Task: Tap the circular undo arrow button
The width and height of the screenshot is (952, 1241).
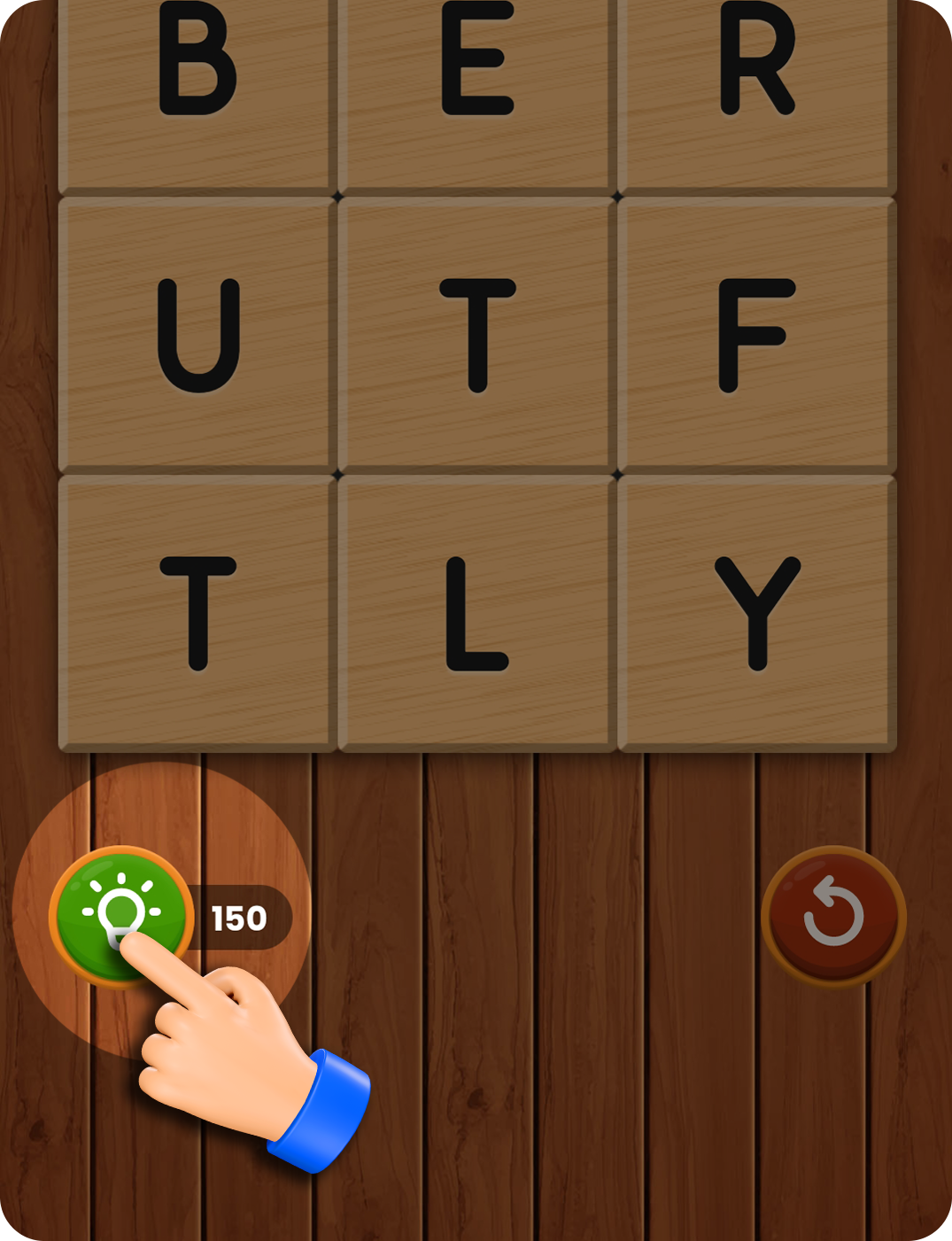Action: pos(833,915)
